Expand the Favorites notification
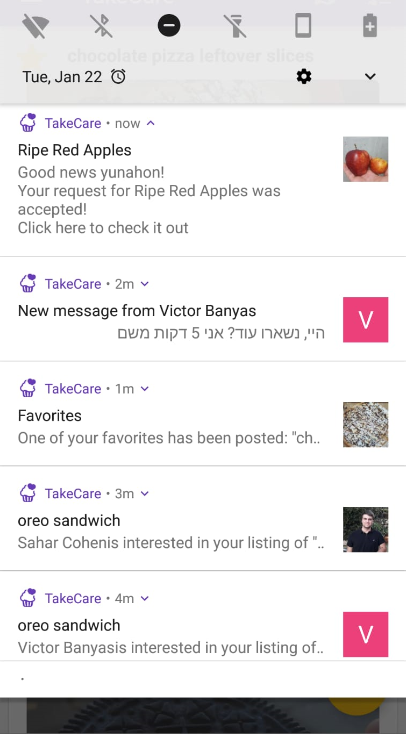The height and width of the screenshot is (734, 407). click(x=145, y=389)
